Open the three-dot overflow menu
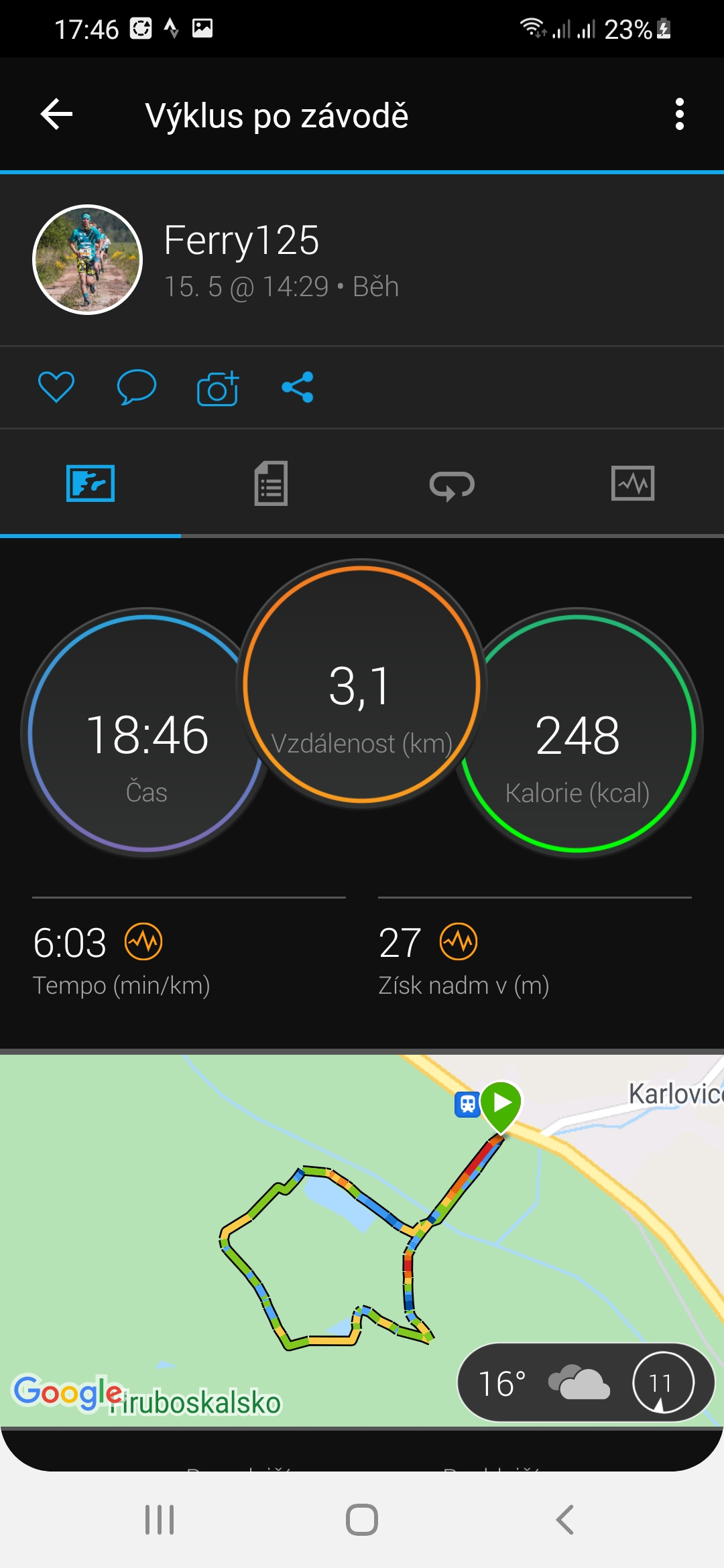 (679, 115)
